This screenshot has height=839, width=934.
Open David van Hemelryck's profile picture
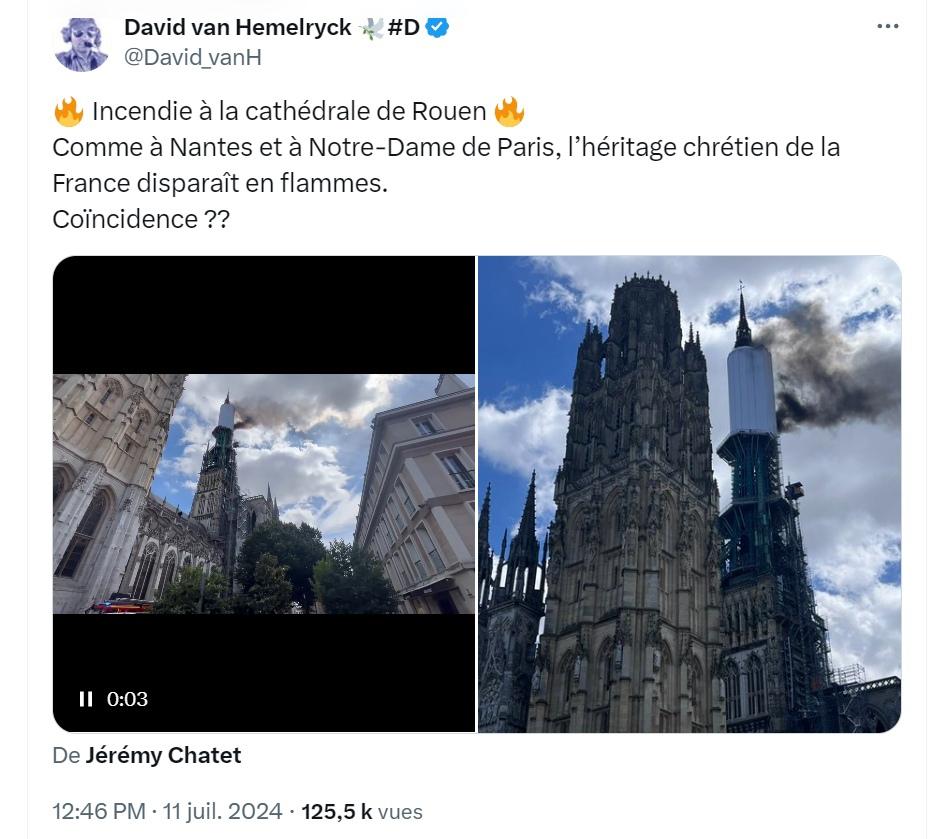(81, 44)
